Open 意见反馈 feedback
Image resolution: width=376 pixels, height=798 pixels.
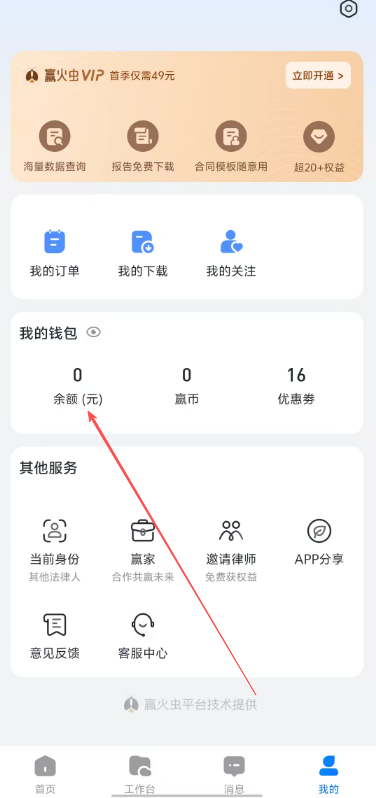(54, 636)
